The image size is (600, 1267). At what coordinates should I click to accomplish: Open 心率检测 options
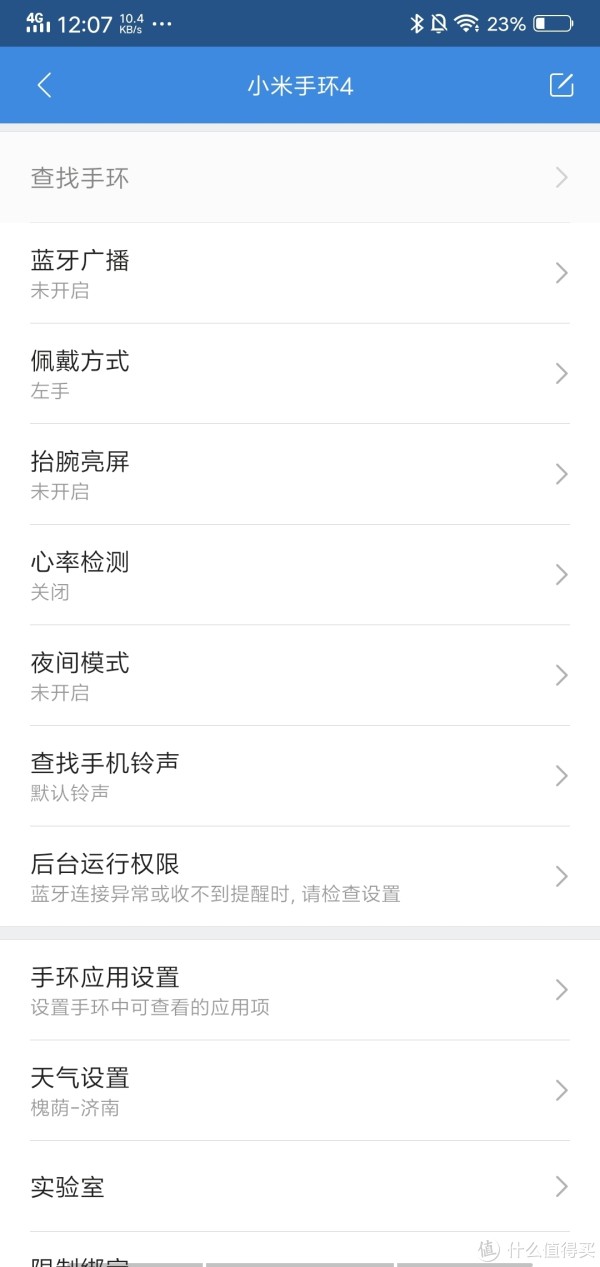pyautogui.click(x=300, y=575)
